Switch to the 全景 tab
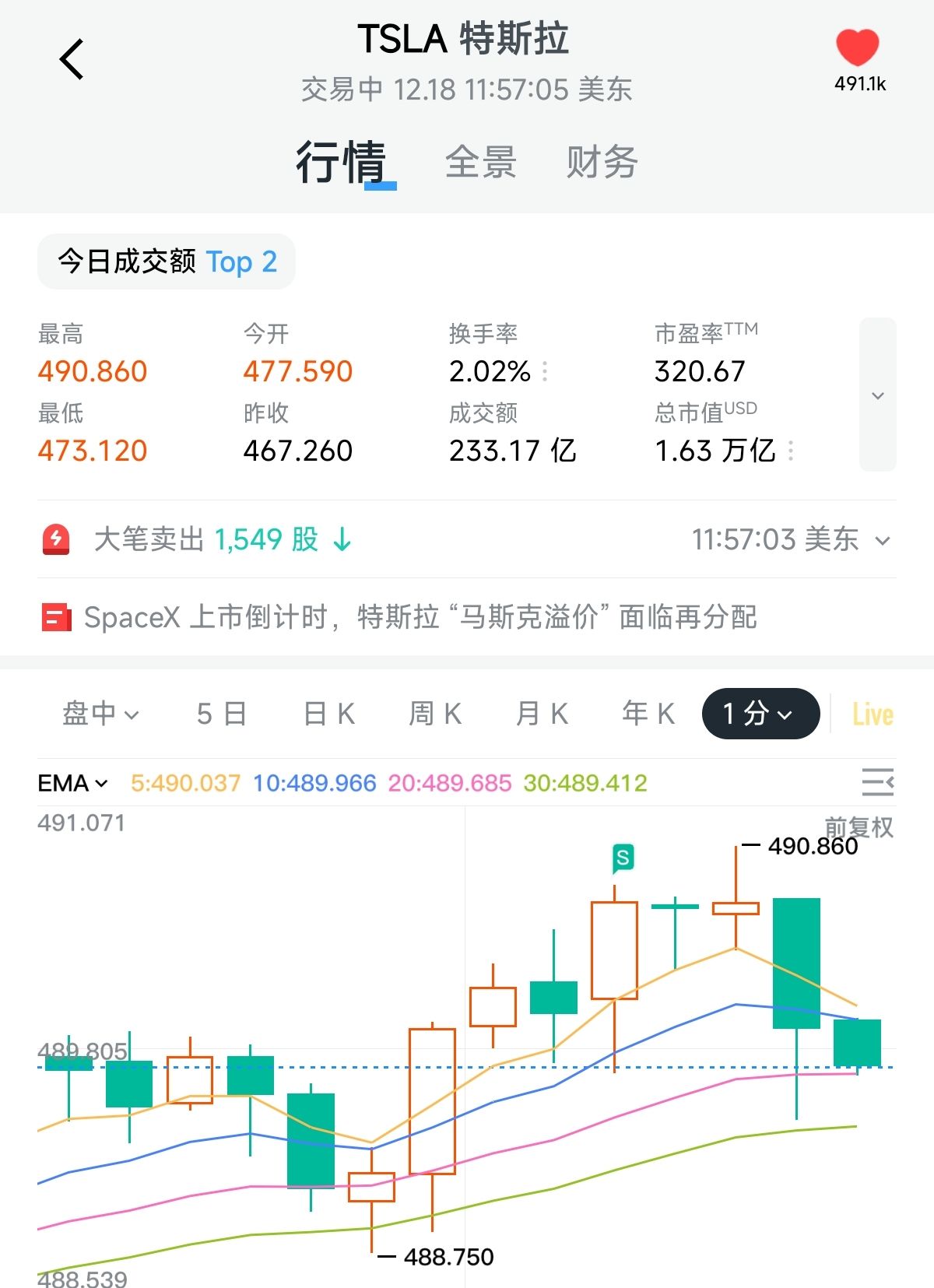The width and height of the screenshot is (934, 1288). click(x=480, y=163)
